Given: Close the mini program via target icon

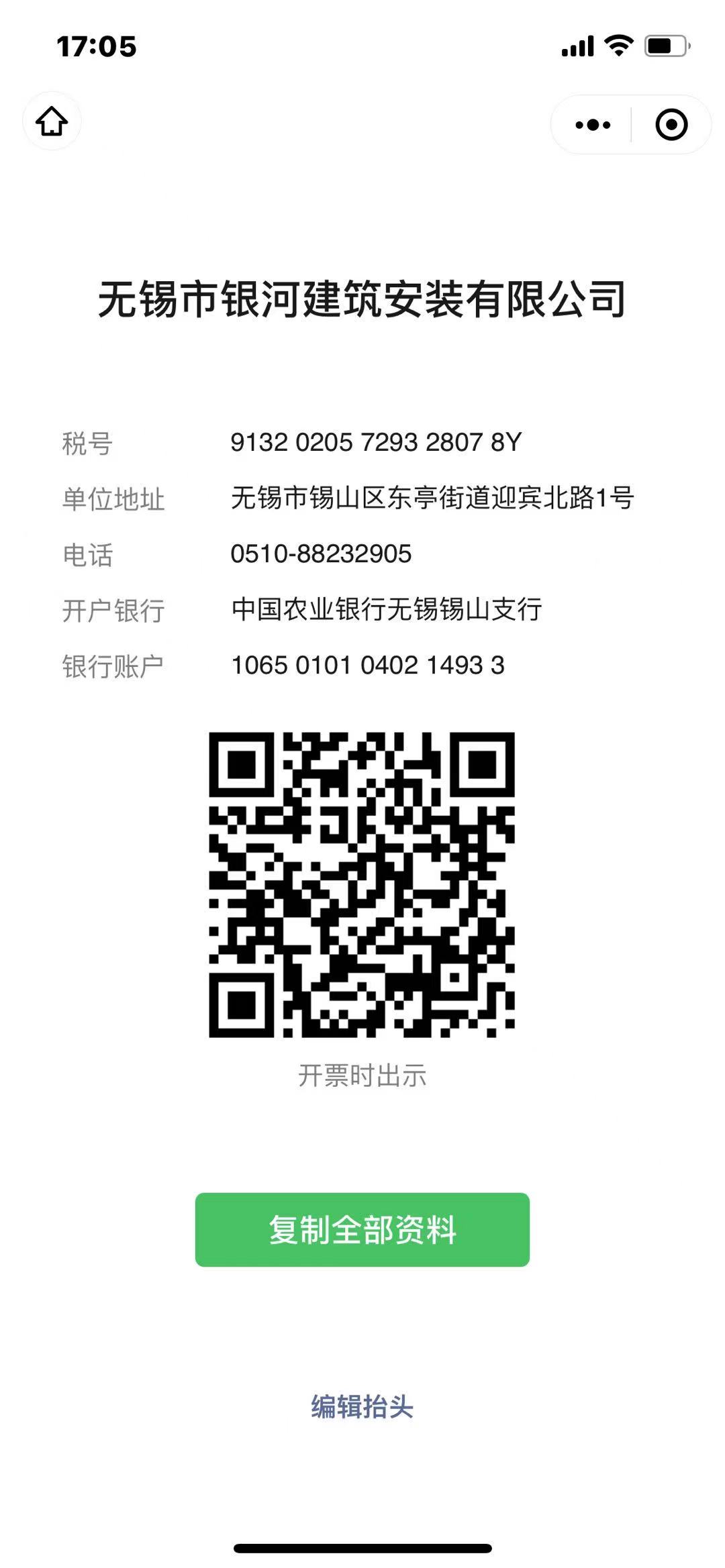Looking at the screenshot, I should tap(671, 125).
